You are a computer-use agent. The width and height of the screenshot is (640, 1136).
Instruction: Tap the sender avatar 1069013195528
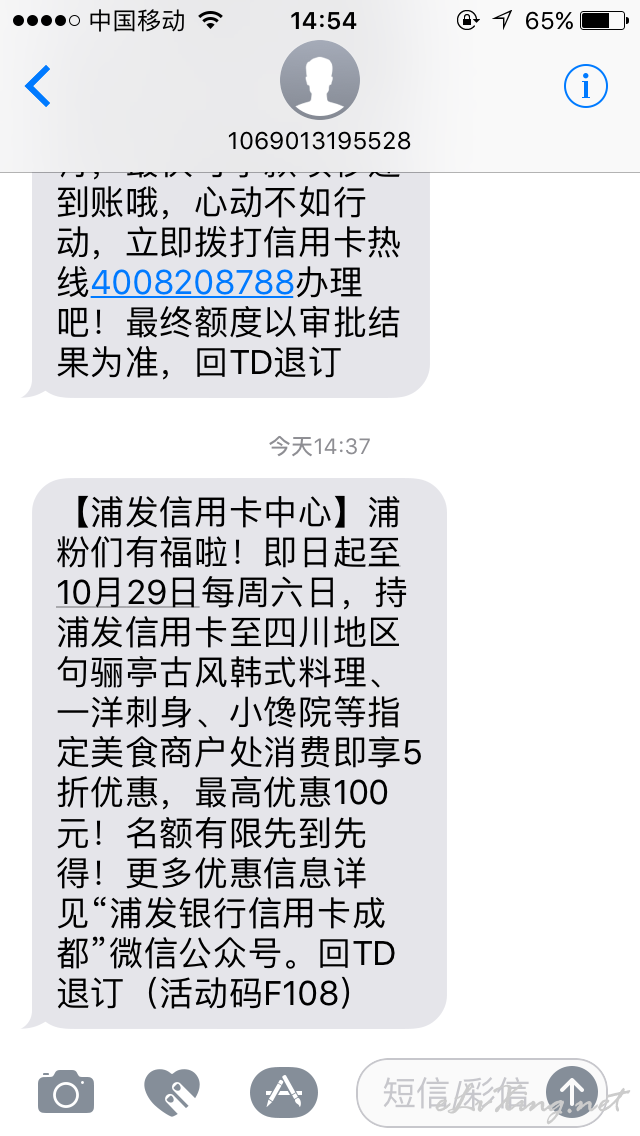[x=320, y=80]
